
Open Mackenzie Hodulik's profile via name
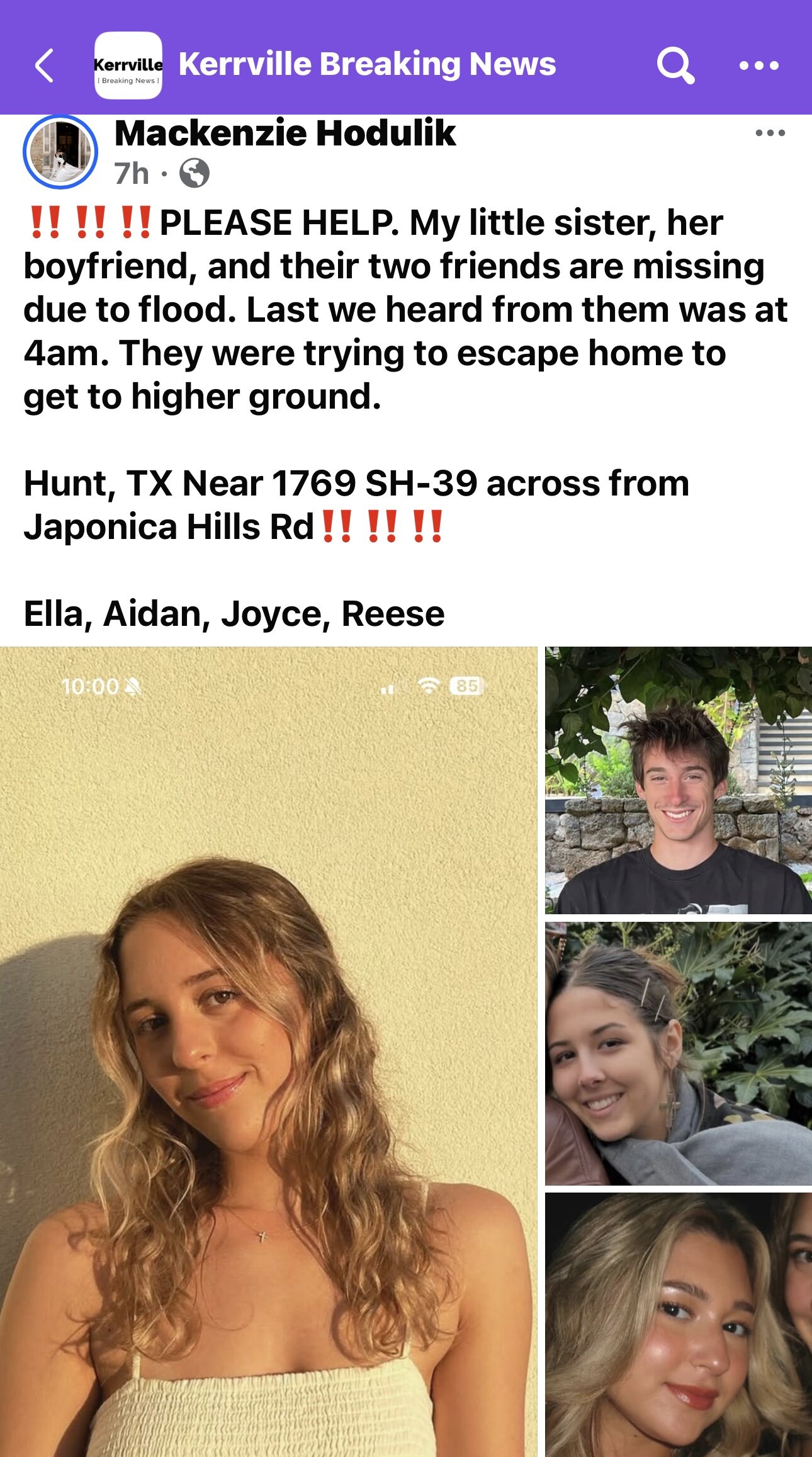click(285, 133)
